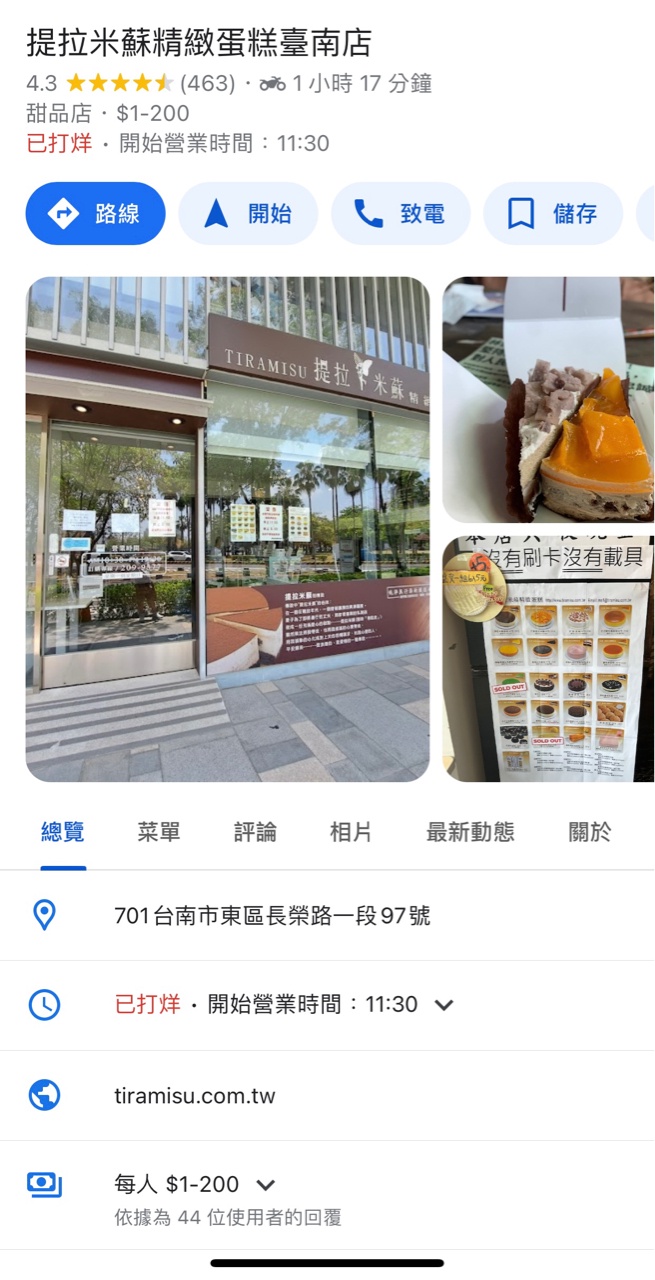Select the 總覽 overview tab
This screenshot has width=655, height=1280.
(62, 832)
